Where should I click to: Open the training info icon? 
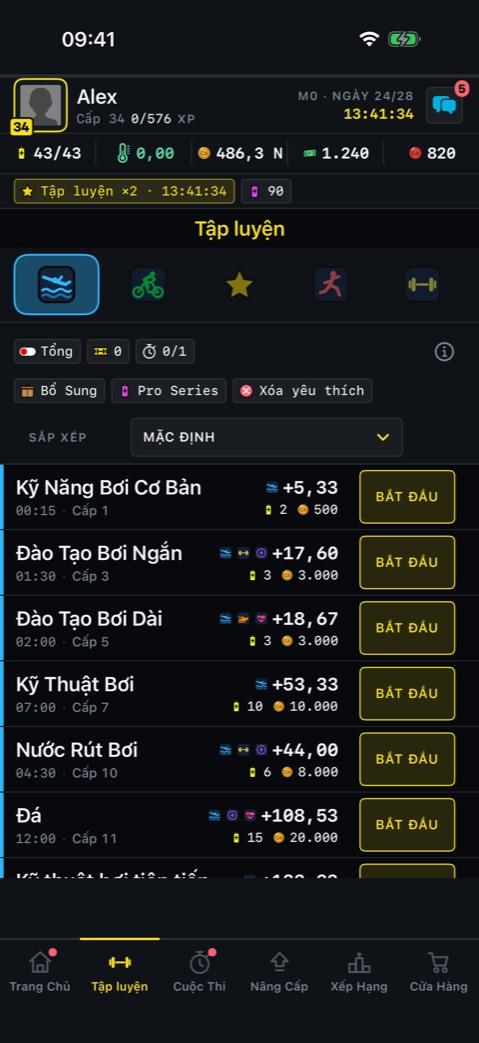(444, 351)
